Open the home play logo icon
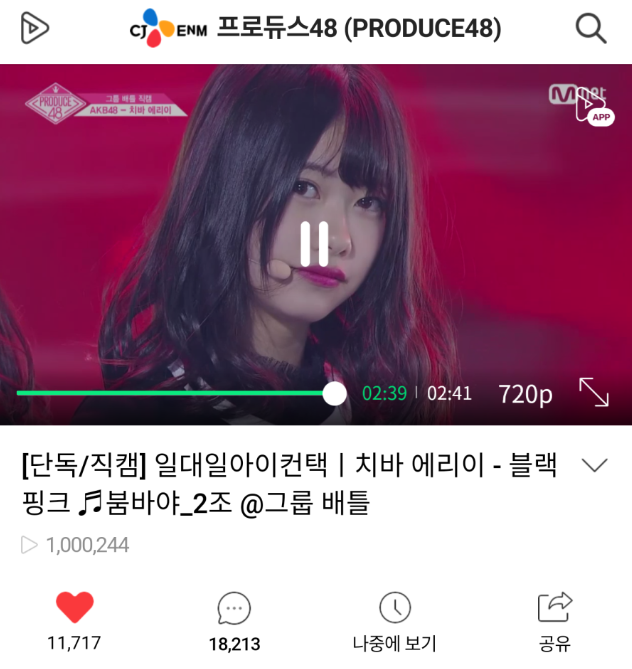 pos(34,29)
